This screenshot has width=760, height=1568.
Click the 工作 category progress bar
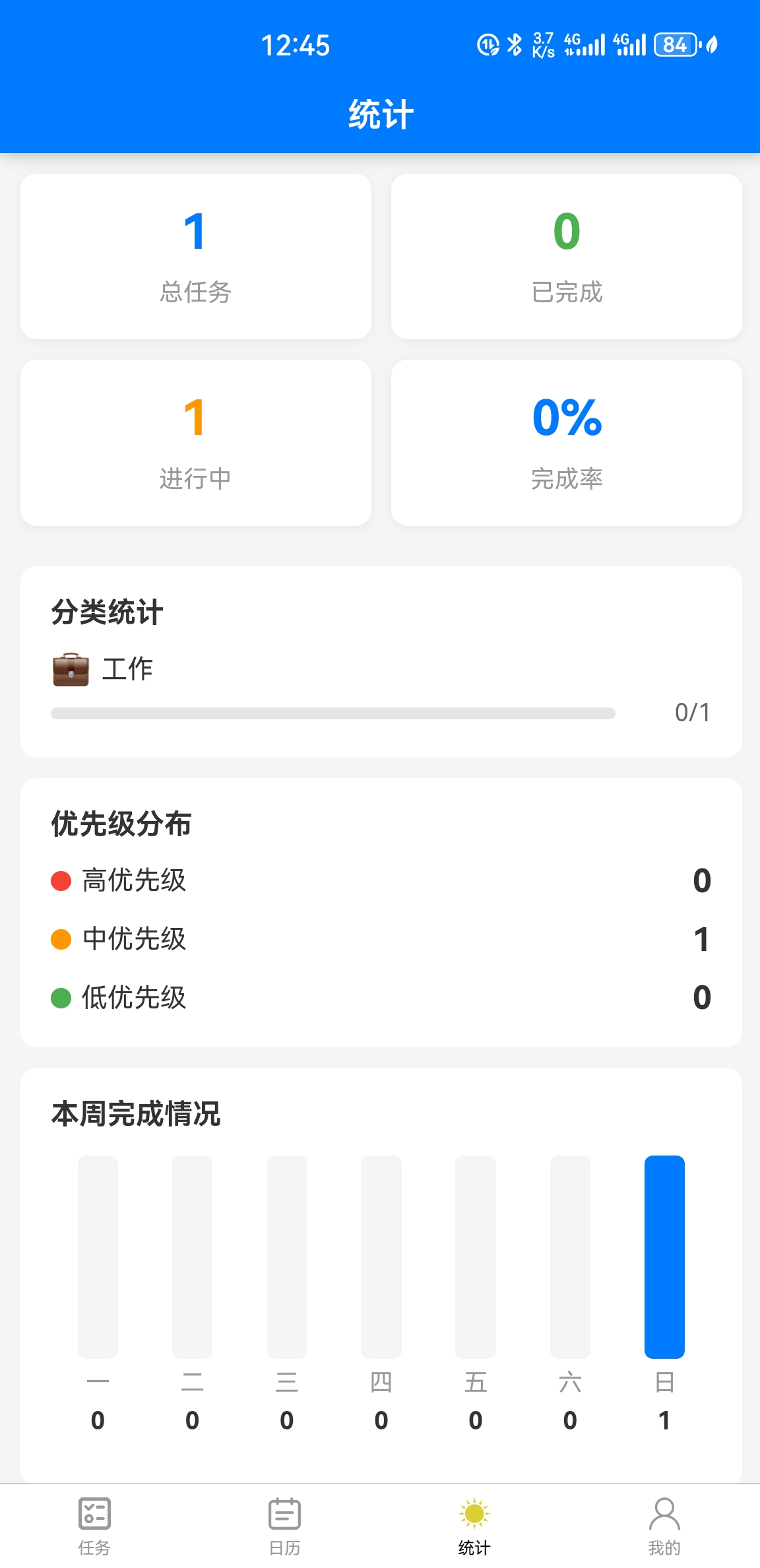(334, 711)
